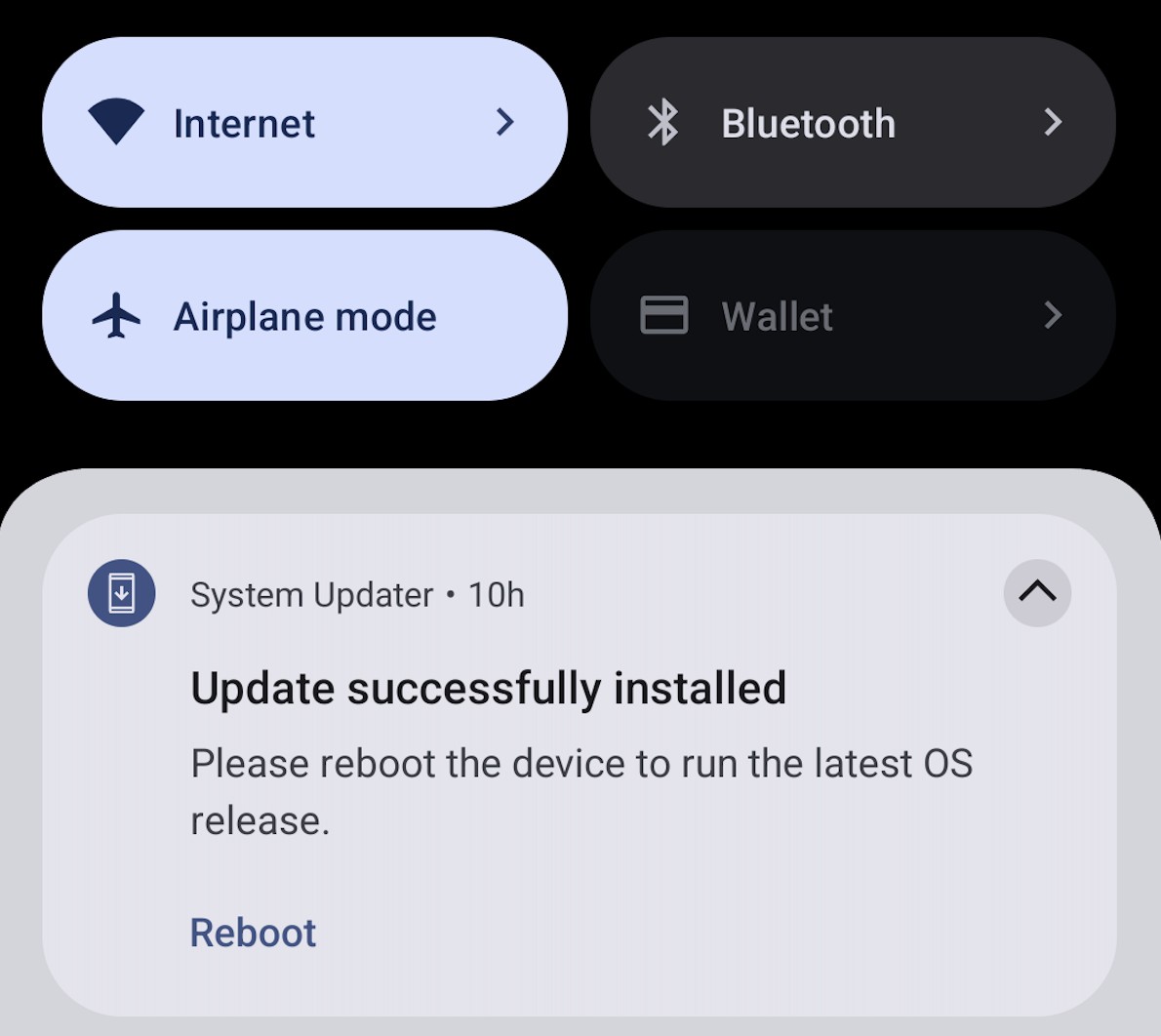Viewport: 1161px width, 1036px height.
Task: Disable Airplane mode
Action: 304,316
